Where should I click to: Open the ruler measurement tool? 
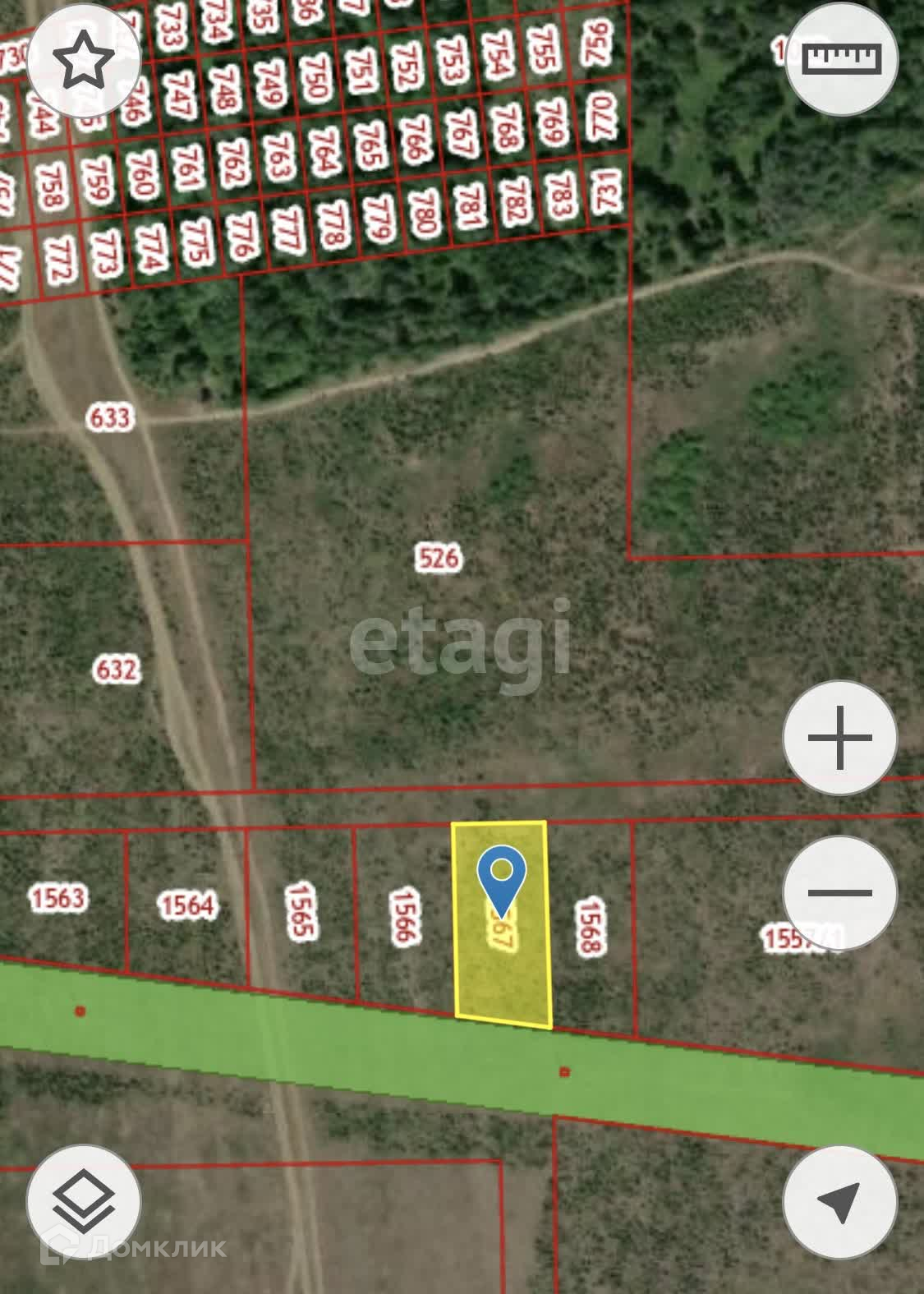[x=842, y=58]
